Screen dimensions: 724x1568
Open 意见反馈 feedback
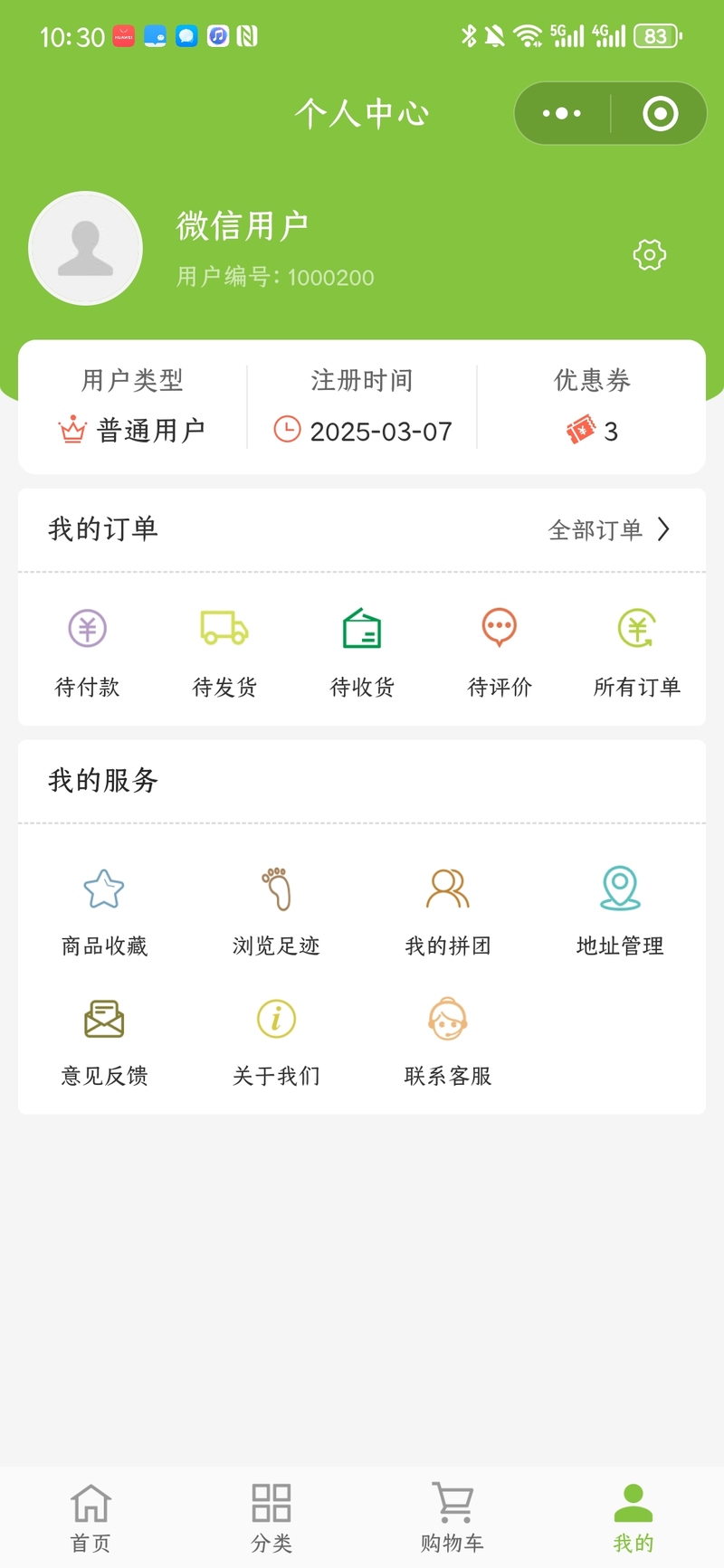pyautogui.click(x=104, y=1042)
